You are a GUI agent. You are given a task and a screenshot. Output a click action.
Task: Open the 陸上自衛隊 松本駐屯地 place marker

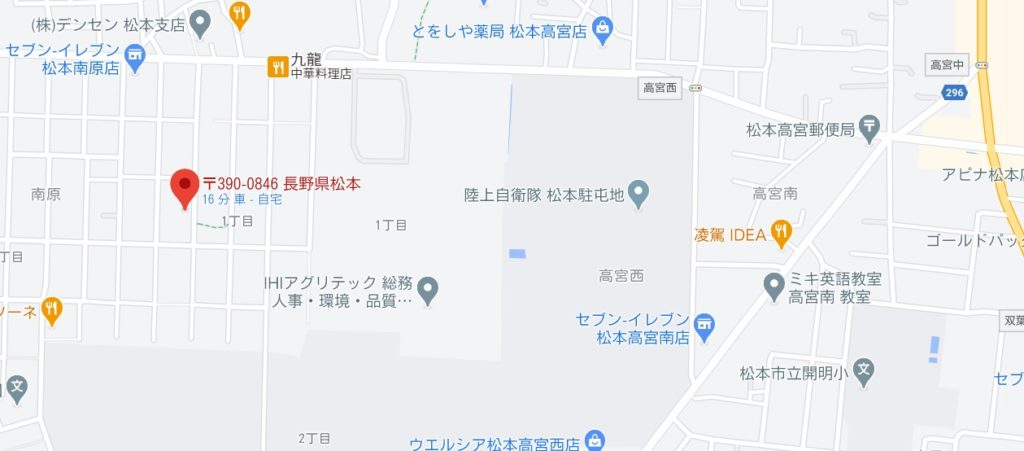640,190
